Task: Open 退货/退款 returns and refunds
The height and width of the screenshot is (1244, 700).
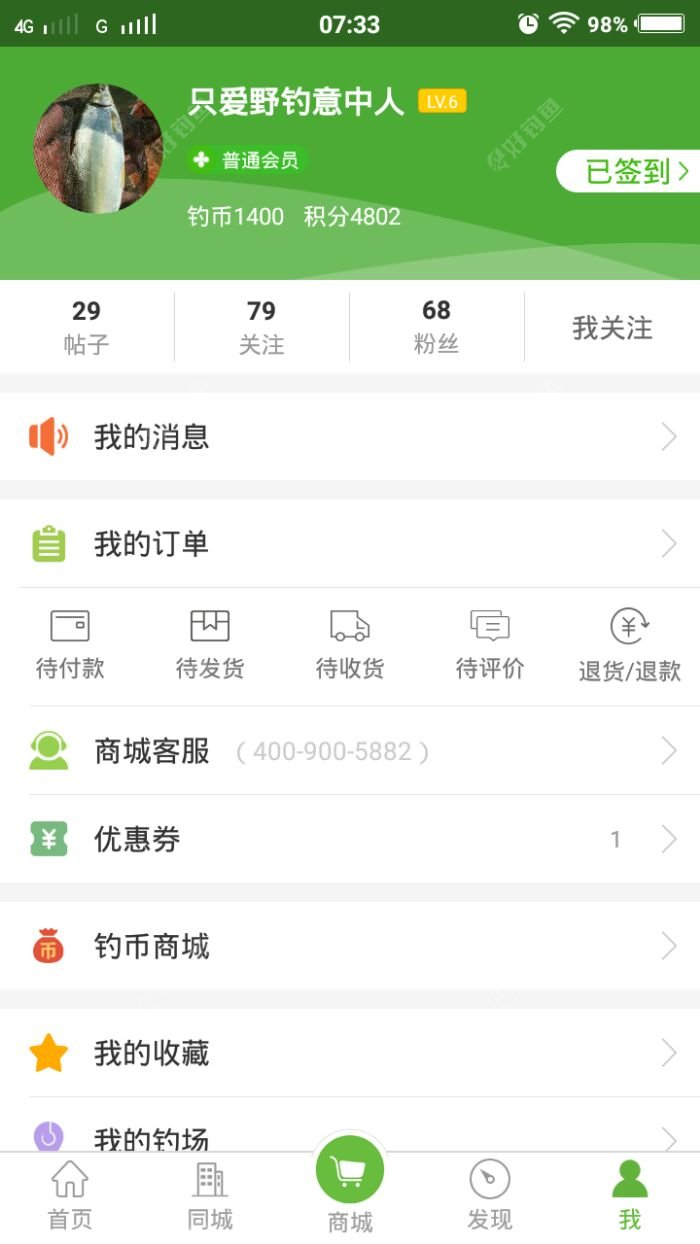Action: [x=630, y=646]
